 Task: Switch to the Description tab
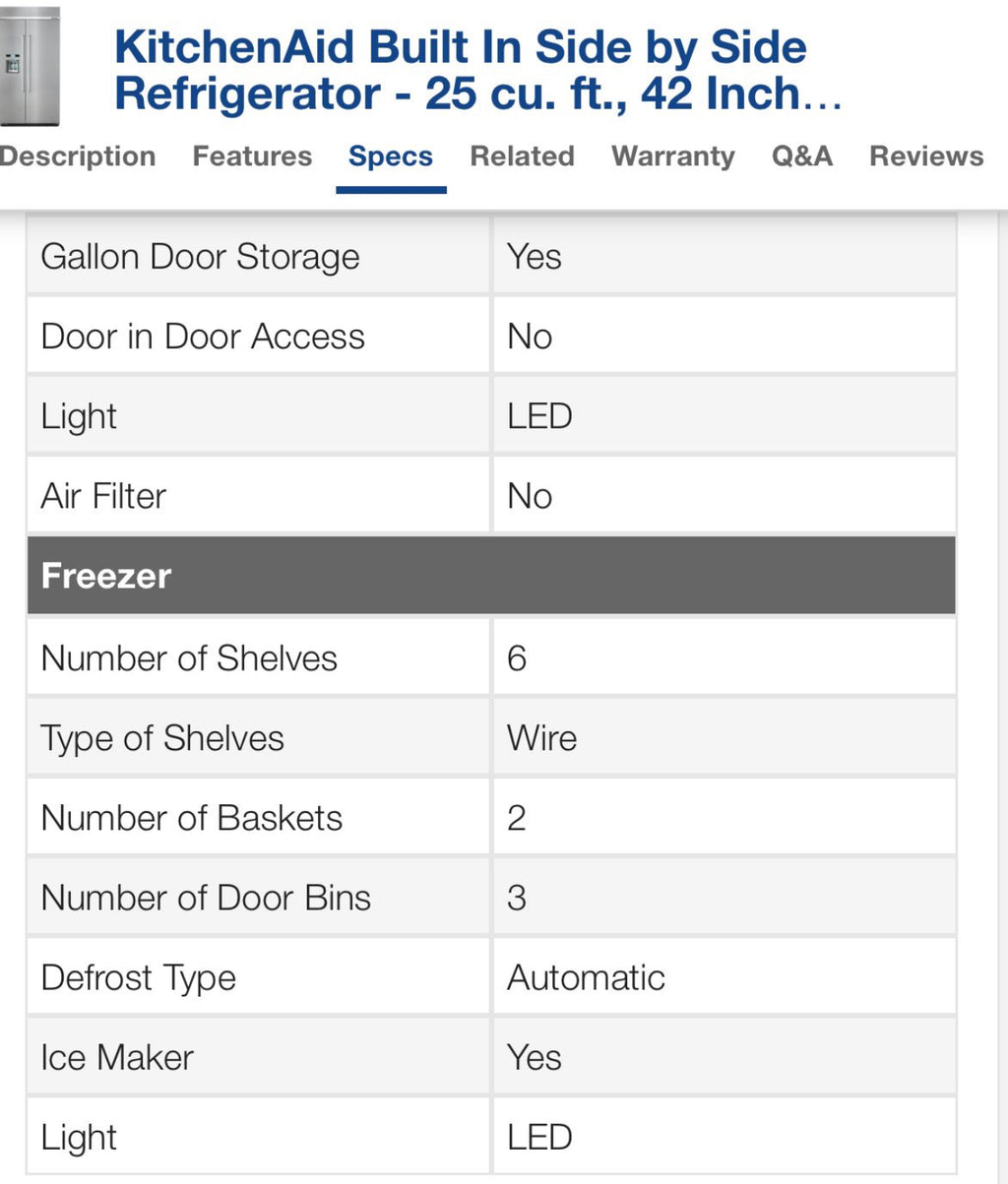tap(77, 156)
